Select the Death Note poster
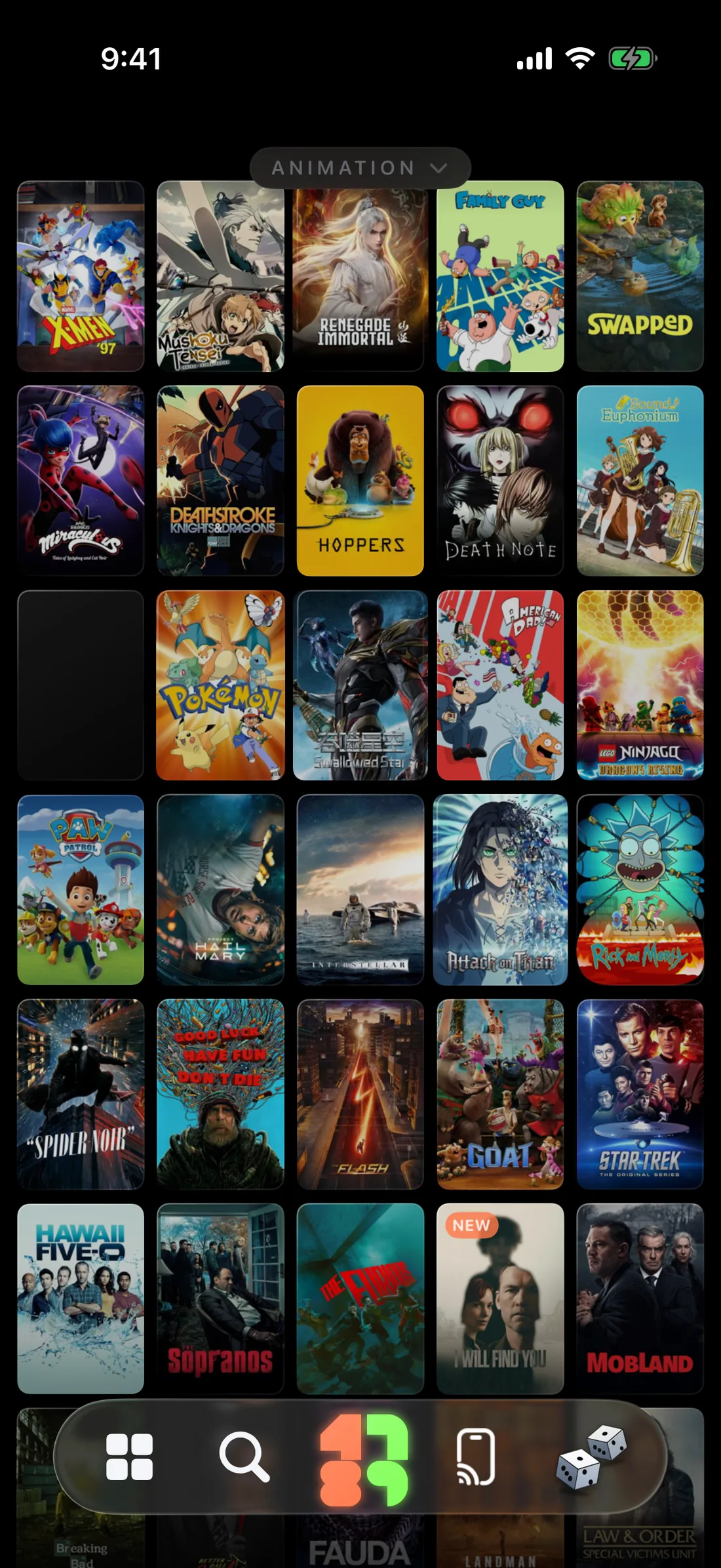 coord(500,481)
